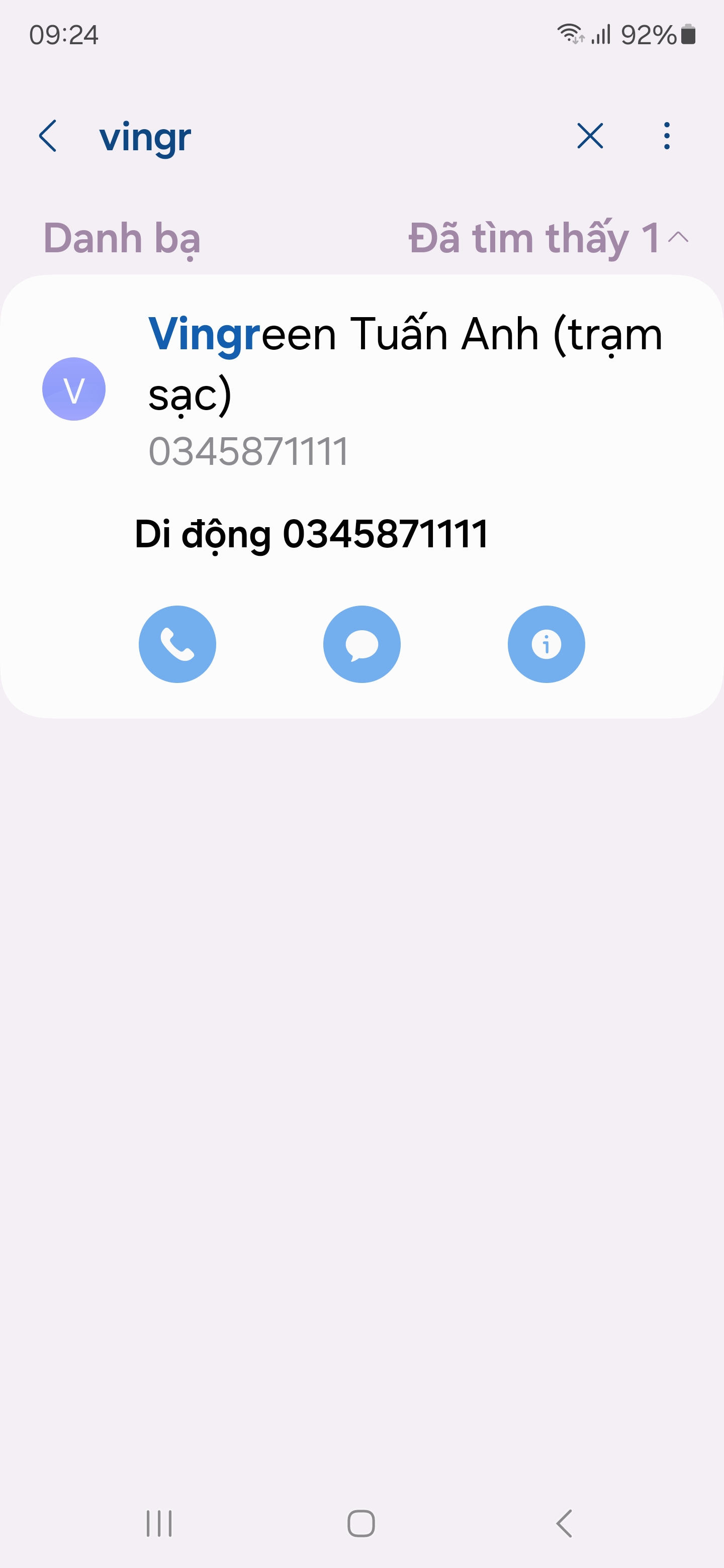Open the V avatar of Vingreen Tuấn Anh
This screenshot has height=1568, width=724.
(74, 389)
